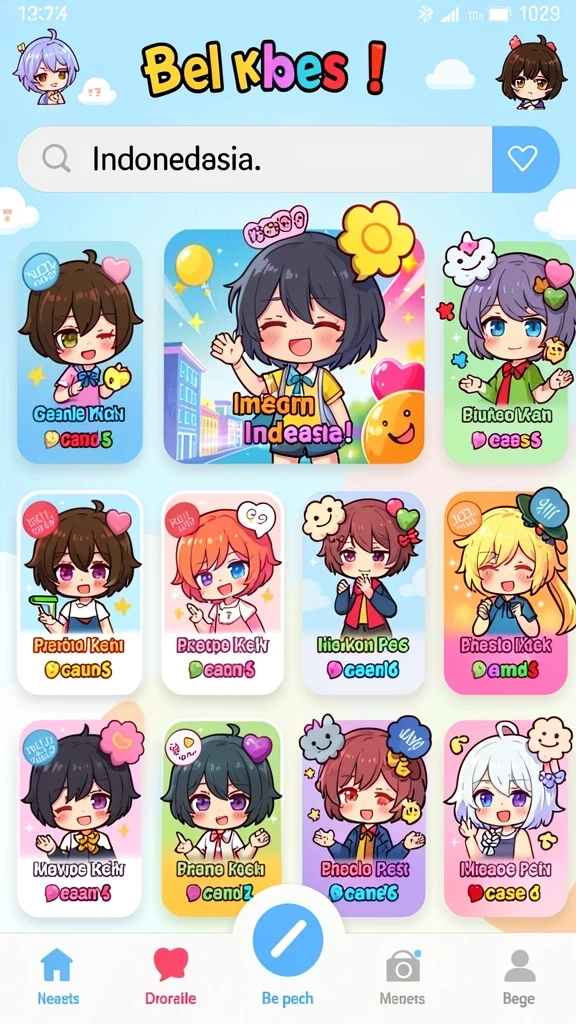This screenshot has width=576, height=1024.
Task: Open the Mewpe card with winking black-haired girl
Action: click(80, 818)
